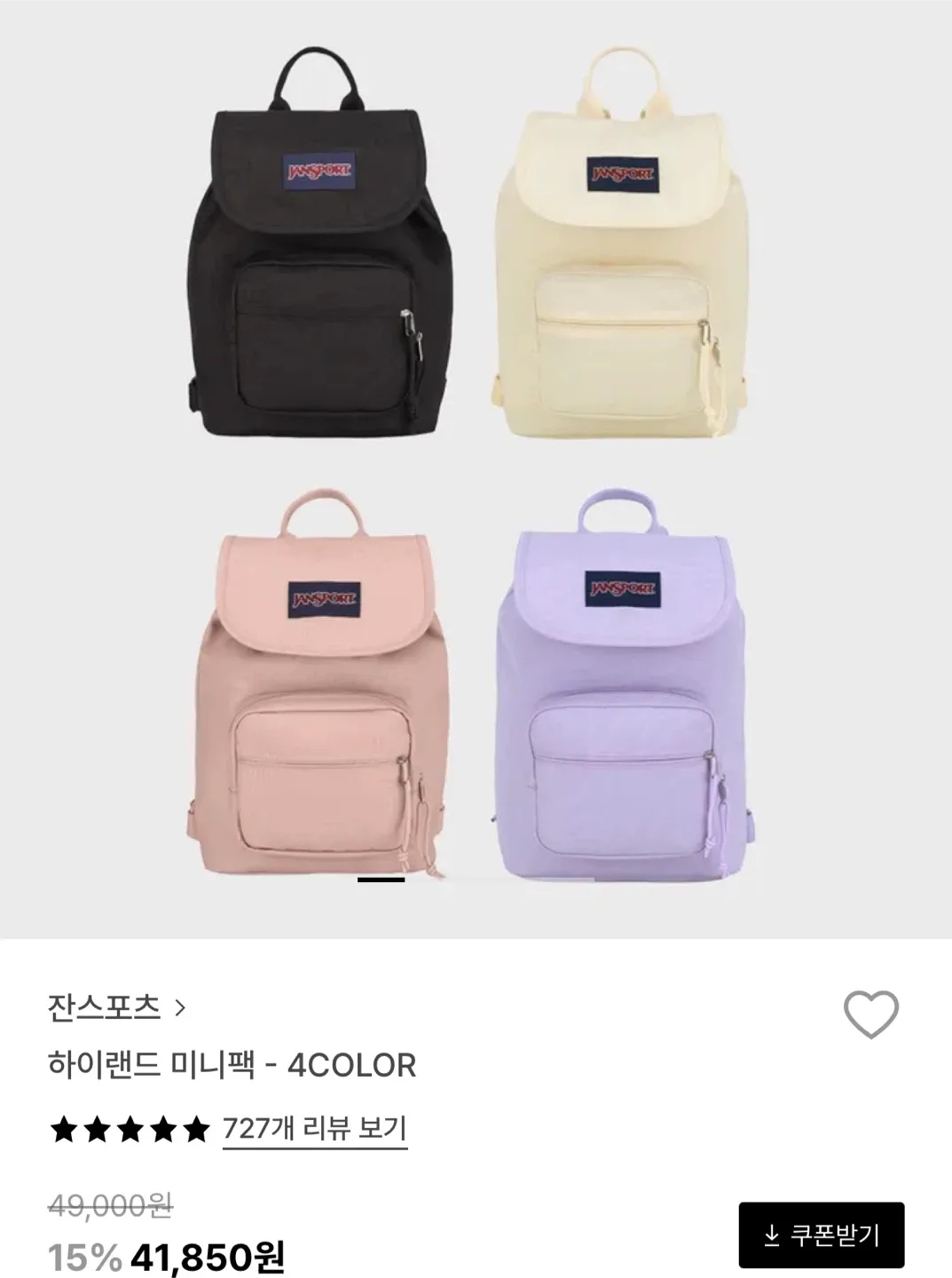Add this backpack to wishlist via the heart
This screenshot has height=1278, width=952.
point(870,1014)
